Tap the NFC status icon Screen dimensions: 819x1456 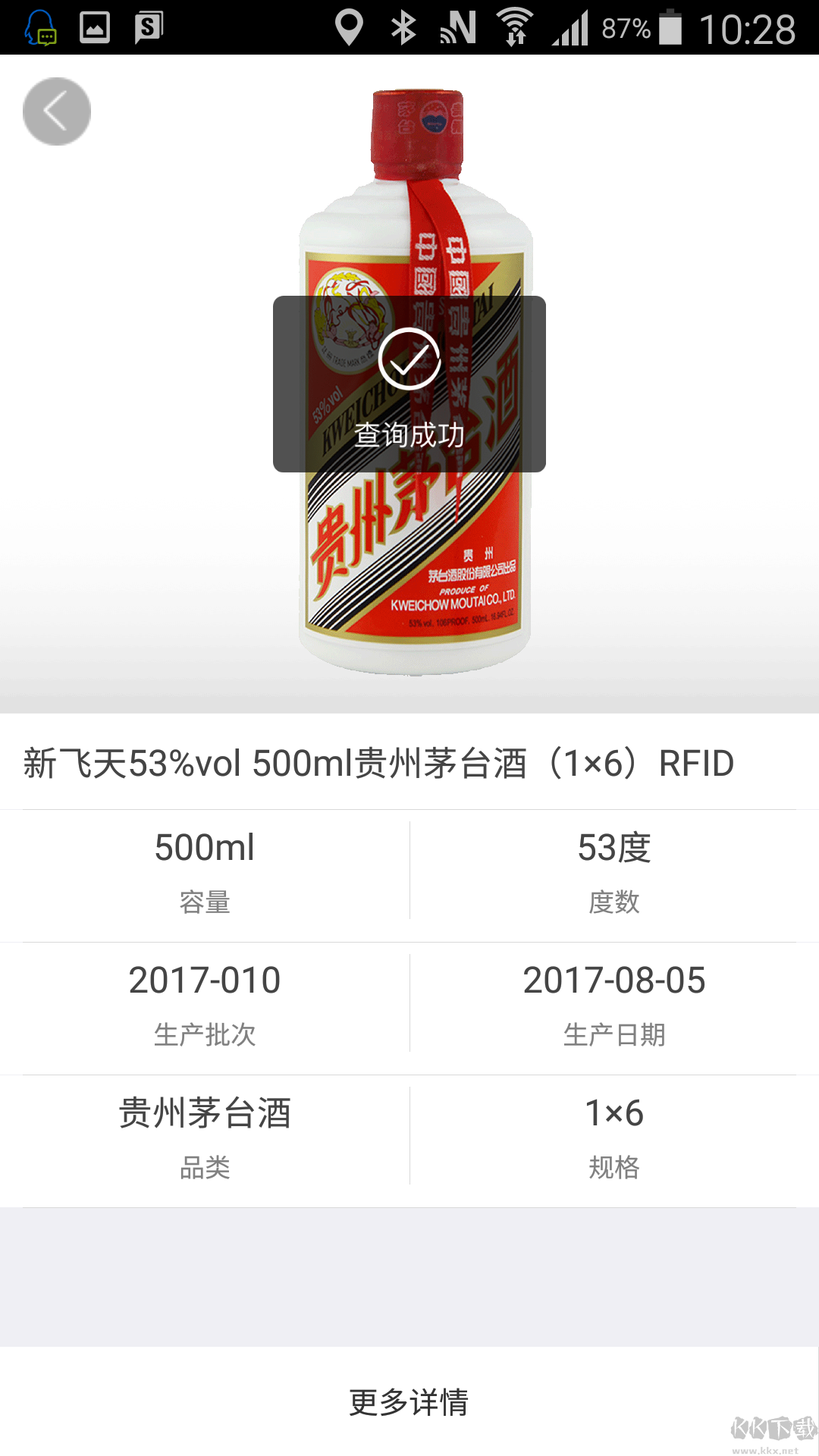(x=458, y=25)
